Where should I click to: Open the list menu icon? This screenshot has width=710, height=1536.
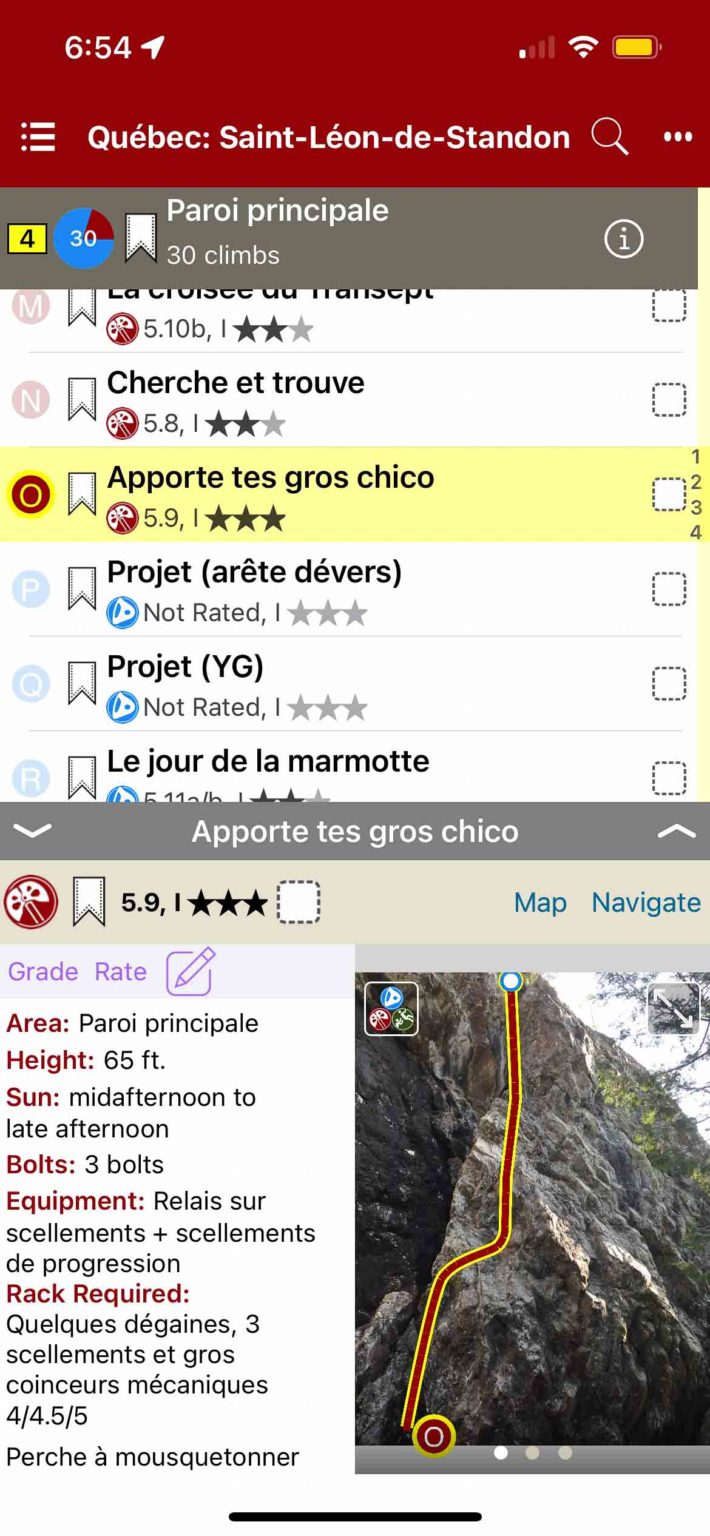(38, 137)
